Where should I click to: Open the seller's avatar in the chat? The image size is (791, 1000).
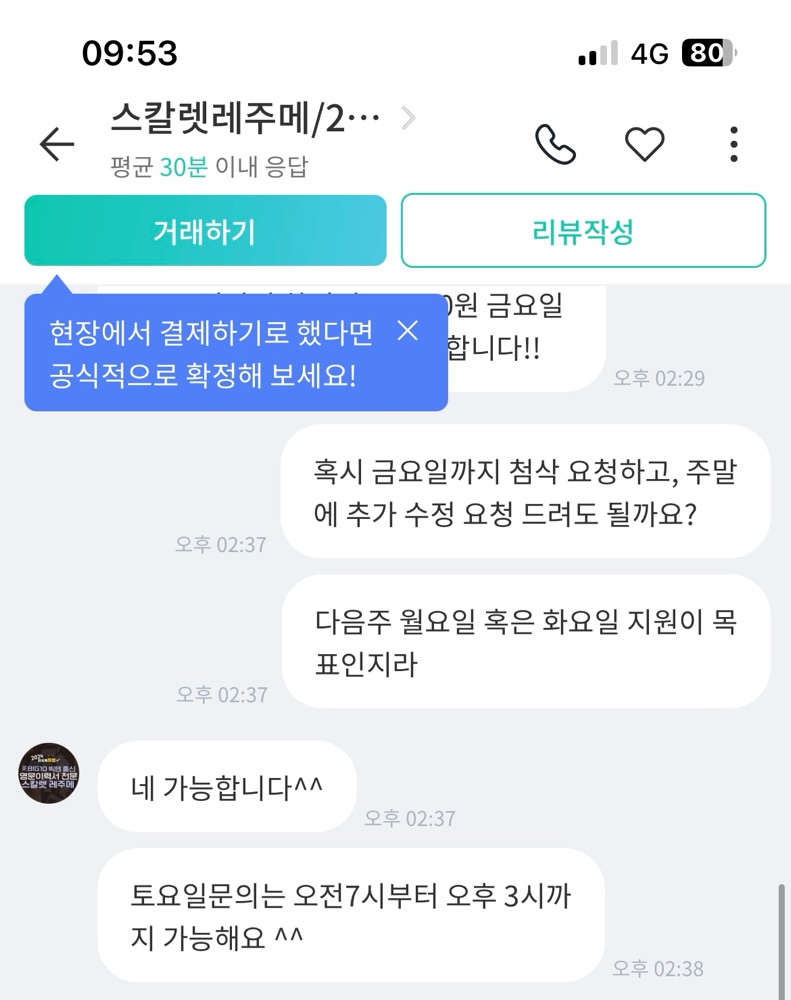click(x=49, y=772)
